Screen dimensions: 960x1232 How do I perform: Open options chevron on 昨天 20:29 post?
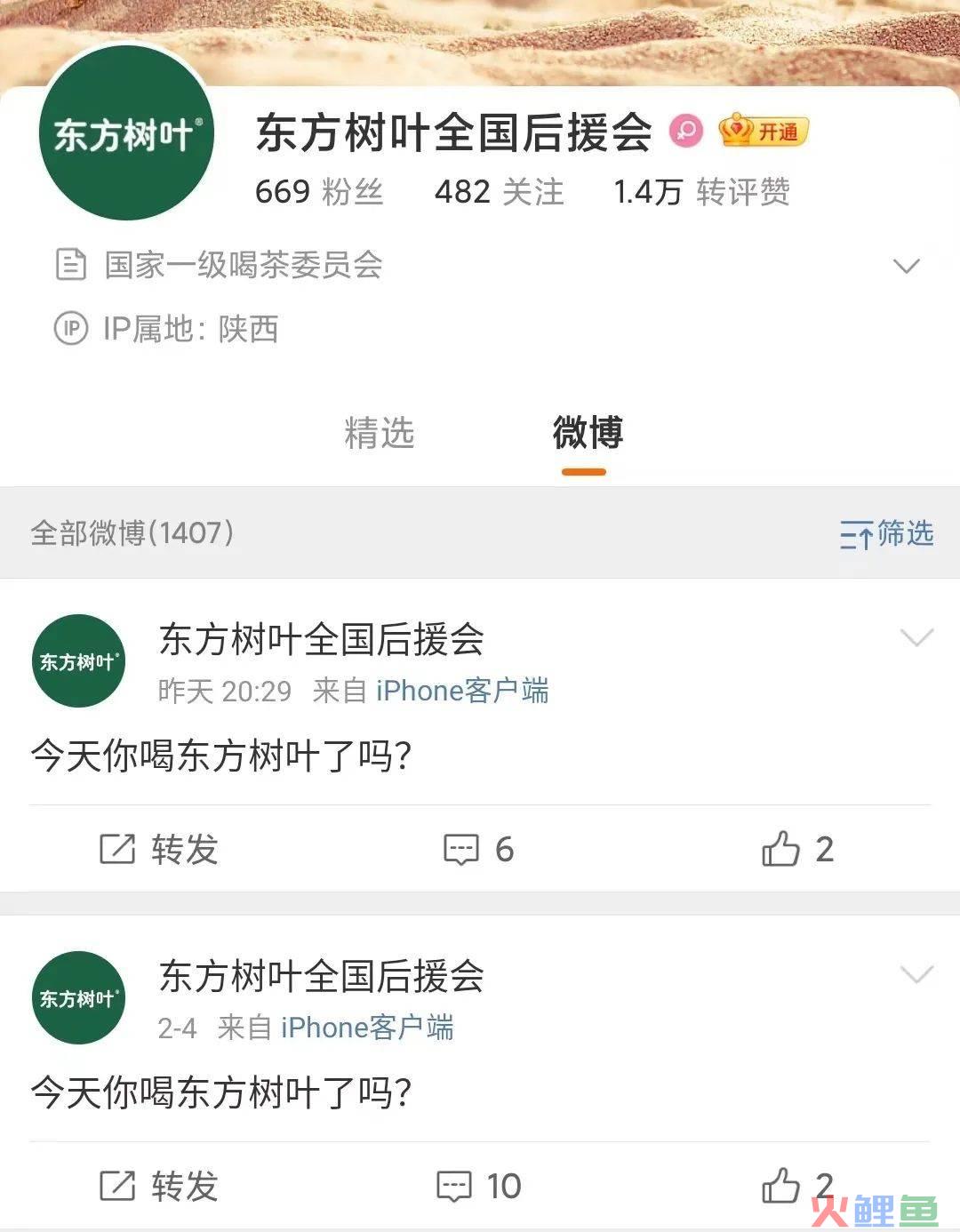coord(916,637)
